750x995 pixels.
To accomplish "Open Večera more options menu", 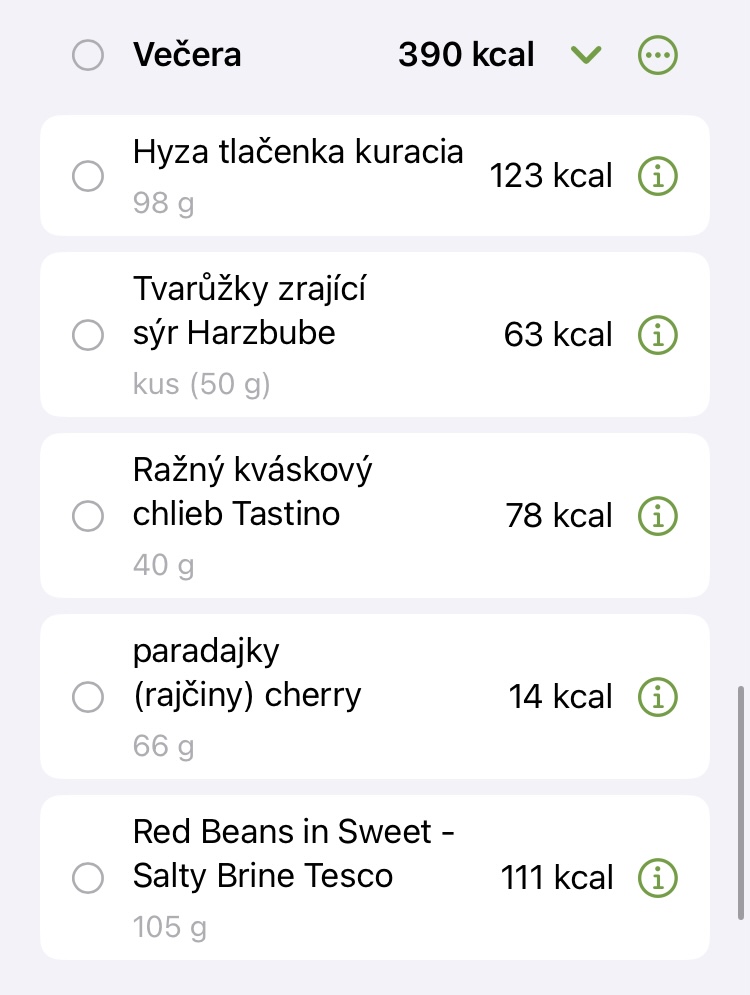I will (x=657, y=55).
